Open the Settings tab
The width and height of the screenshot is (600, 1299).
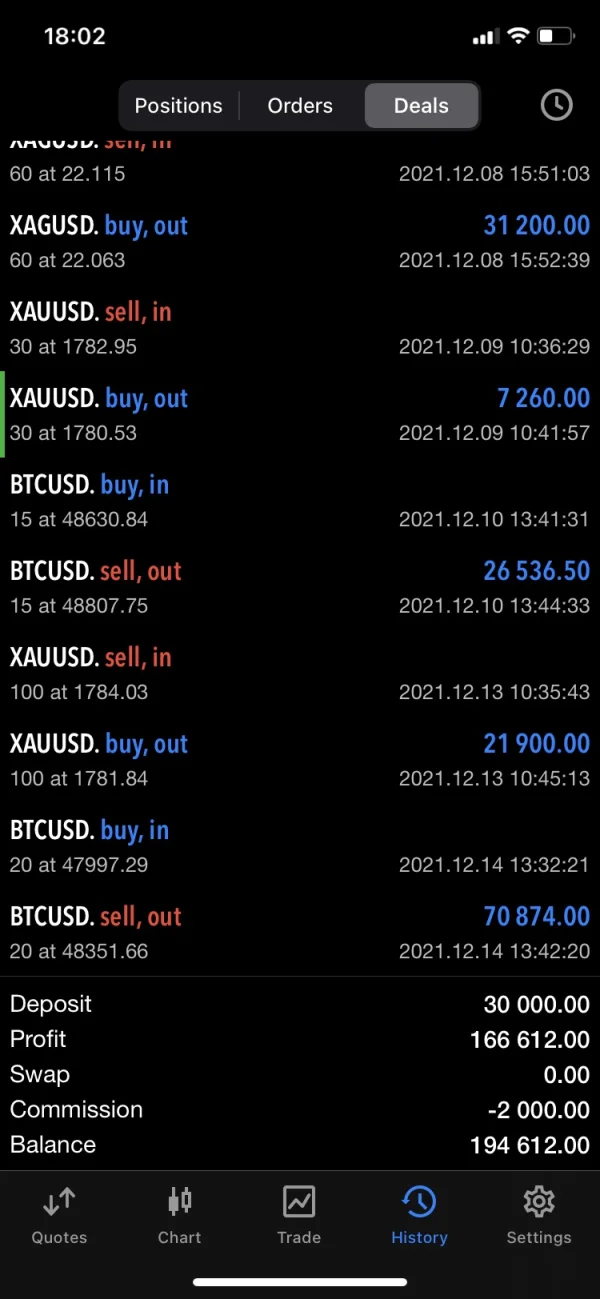pyautogui.click(x=538, y=1214)
